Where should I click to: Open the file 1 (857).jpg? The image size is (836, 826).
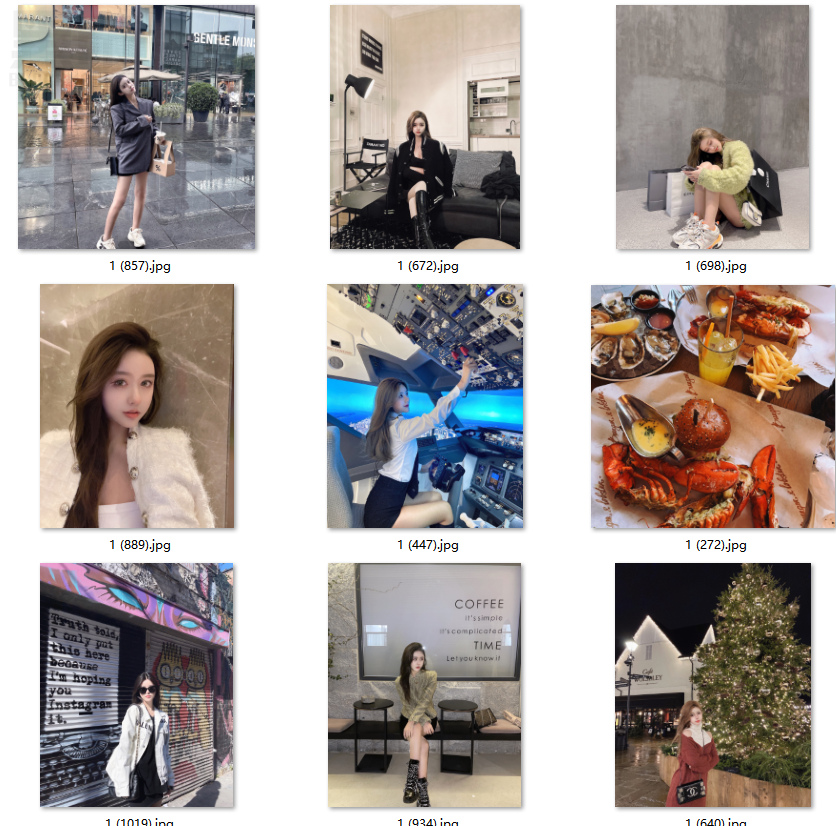pos(137,127)
